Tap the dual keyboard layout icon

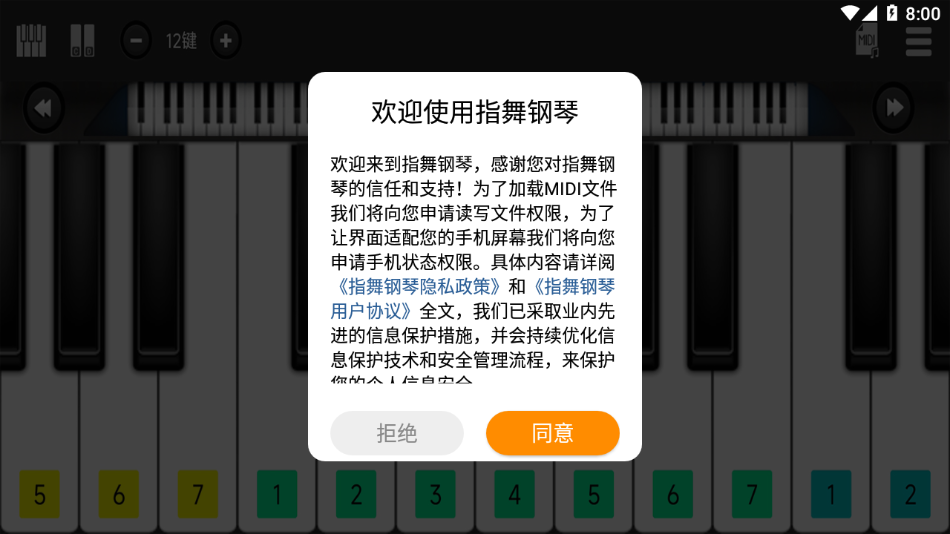(x=83, y=41)
